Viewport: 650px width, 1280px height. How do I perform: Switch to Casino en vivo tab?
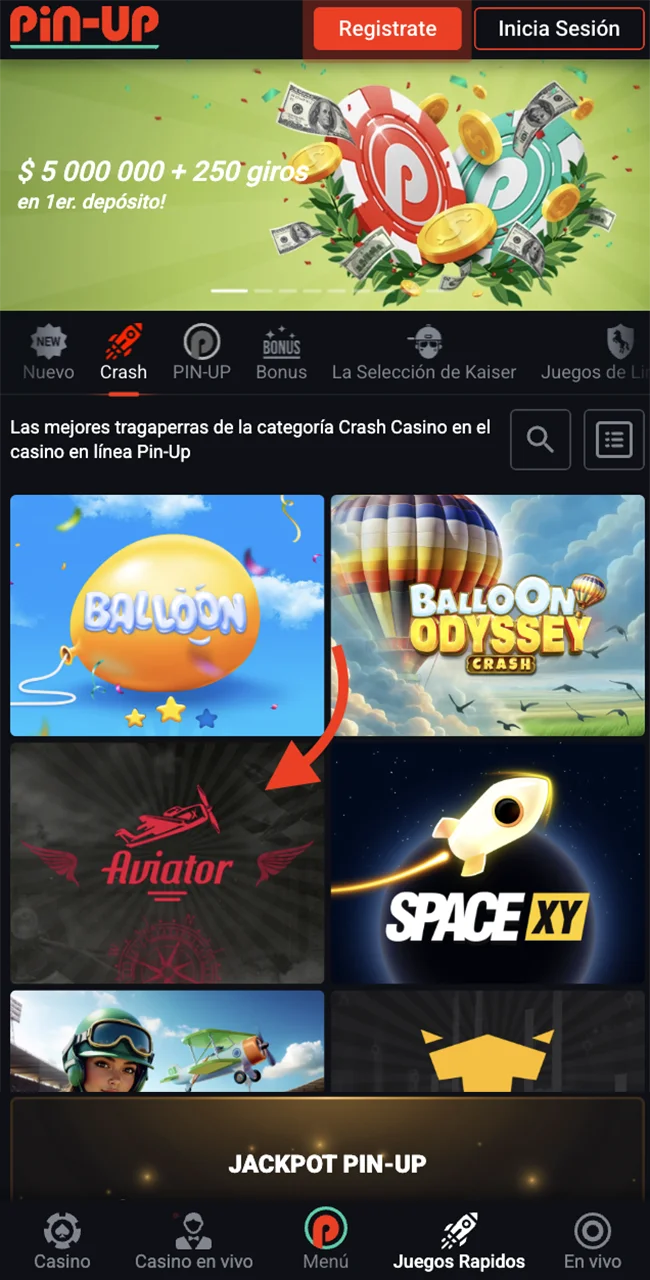pyautogui.click(x=194, y=1241)
